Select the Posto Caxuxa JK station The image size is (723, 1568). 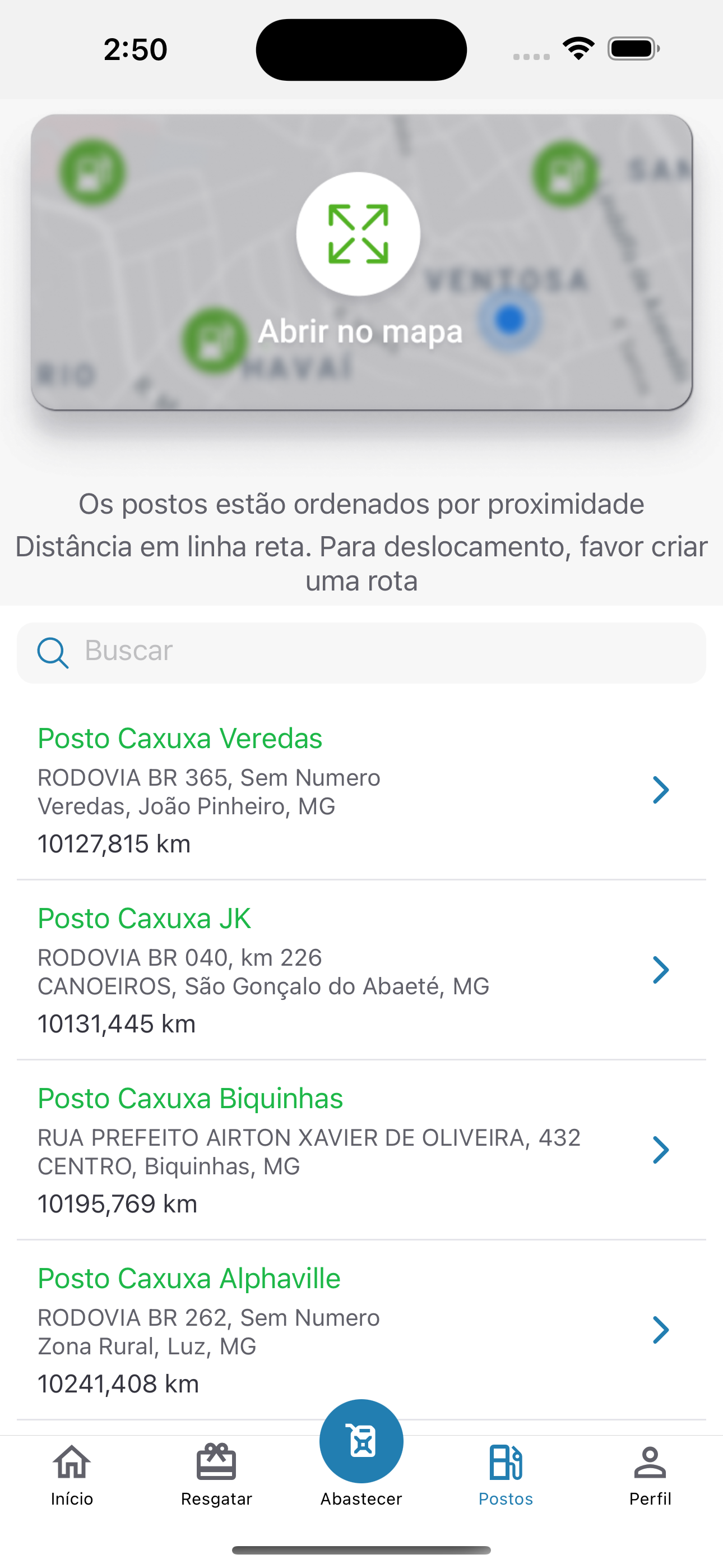(x=361, y=970)
